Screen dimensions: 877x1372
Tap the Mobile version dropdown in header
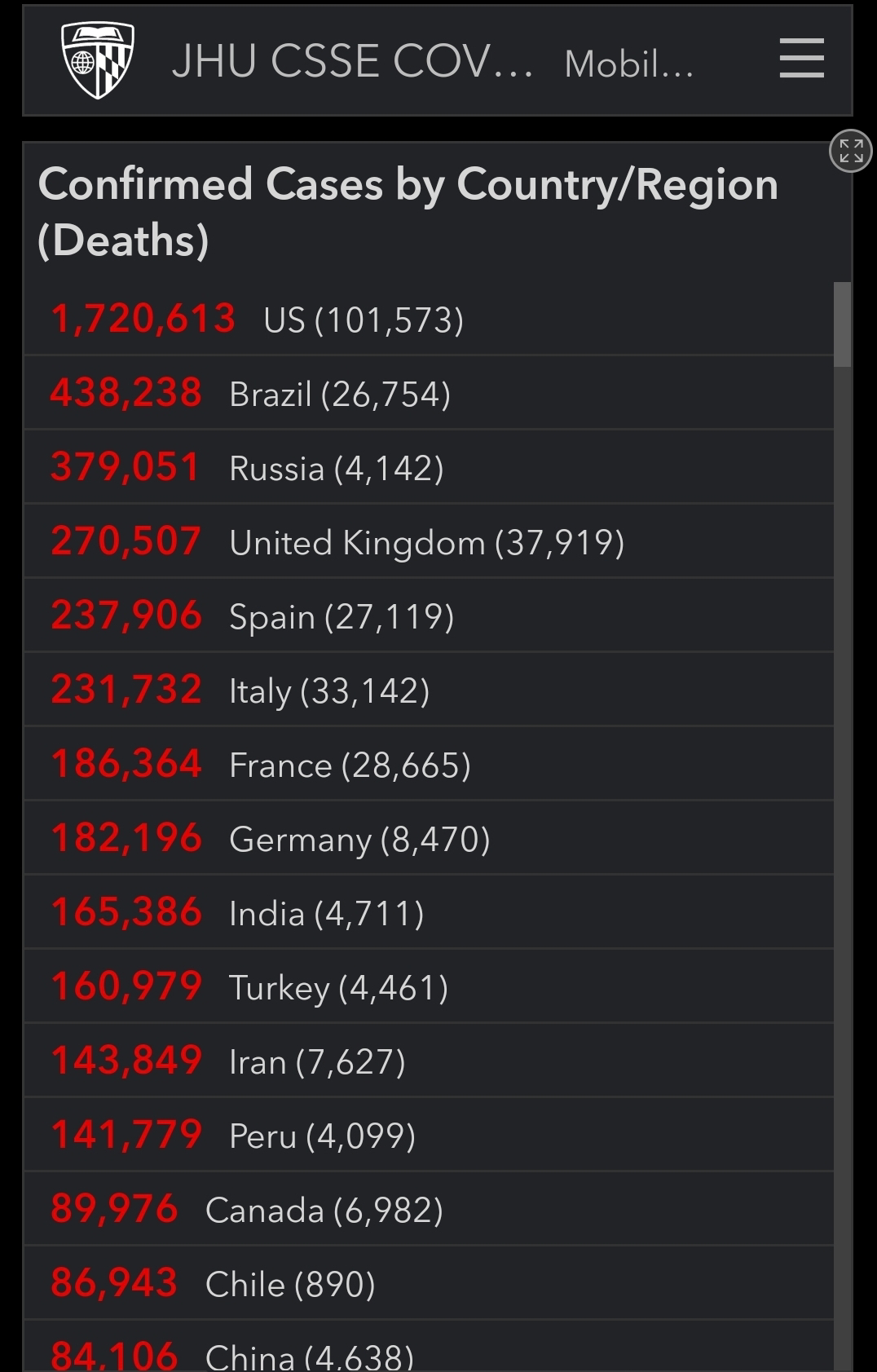point(628,64)
